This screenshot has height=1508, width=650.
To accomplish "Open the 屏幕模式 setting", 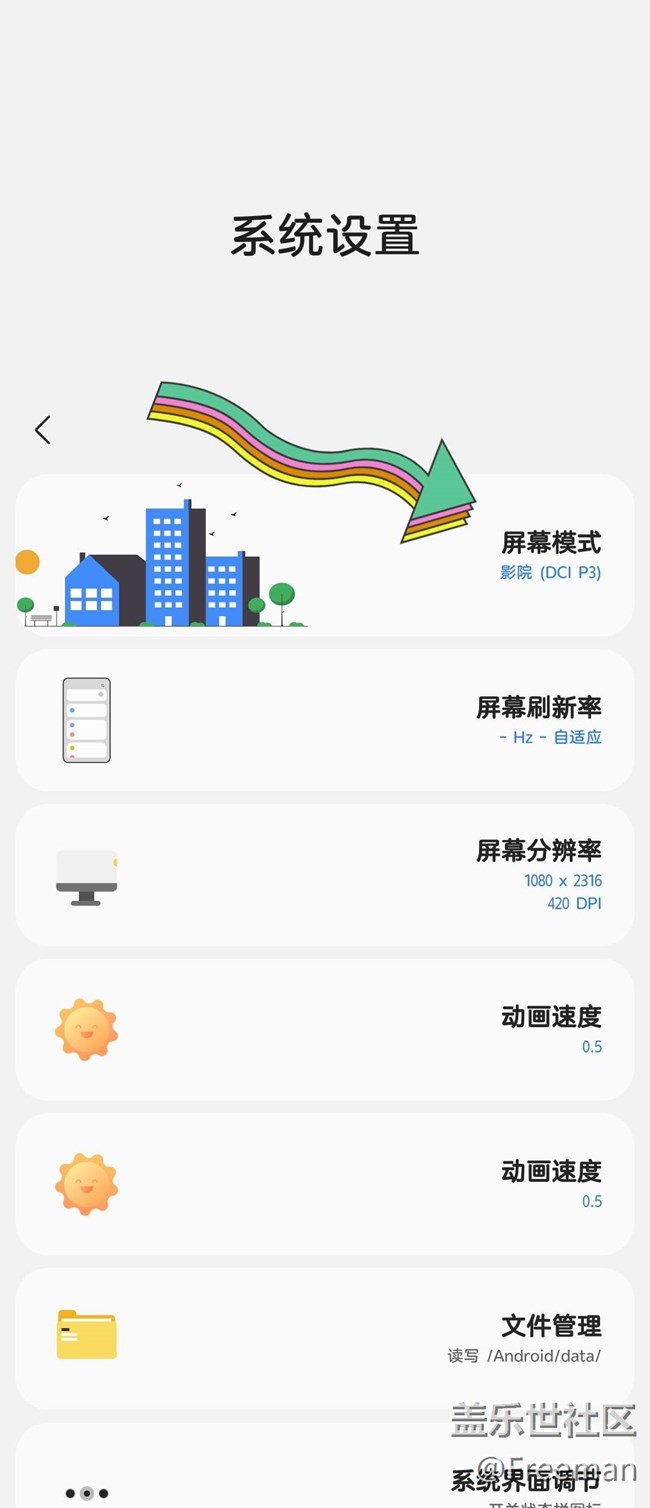I will [325, 555].
